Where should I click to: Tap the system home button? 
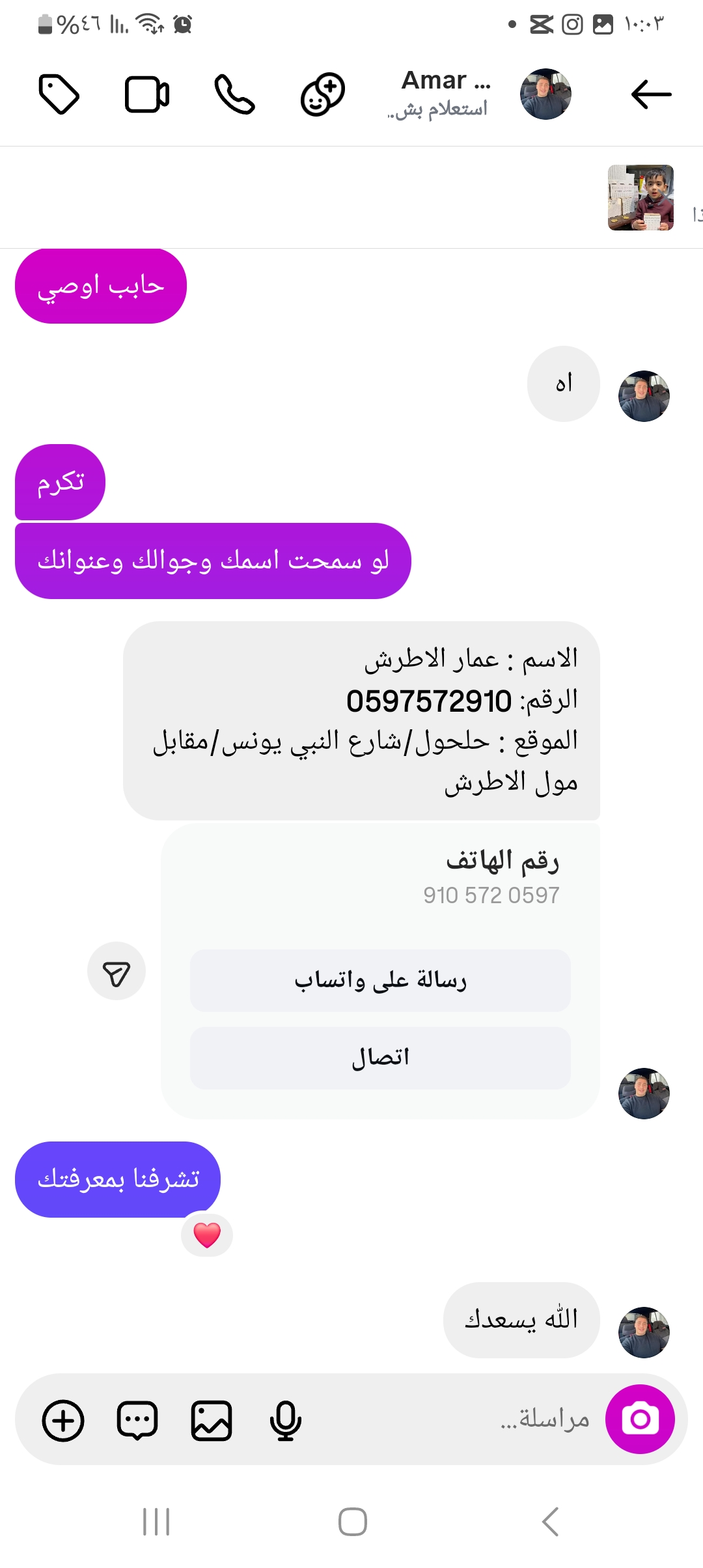click(x=352, y=1522)
